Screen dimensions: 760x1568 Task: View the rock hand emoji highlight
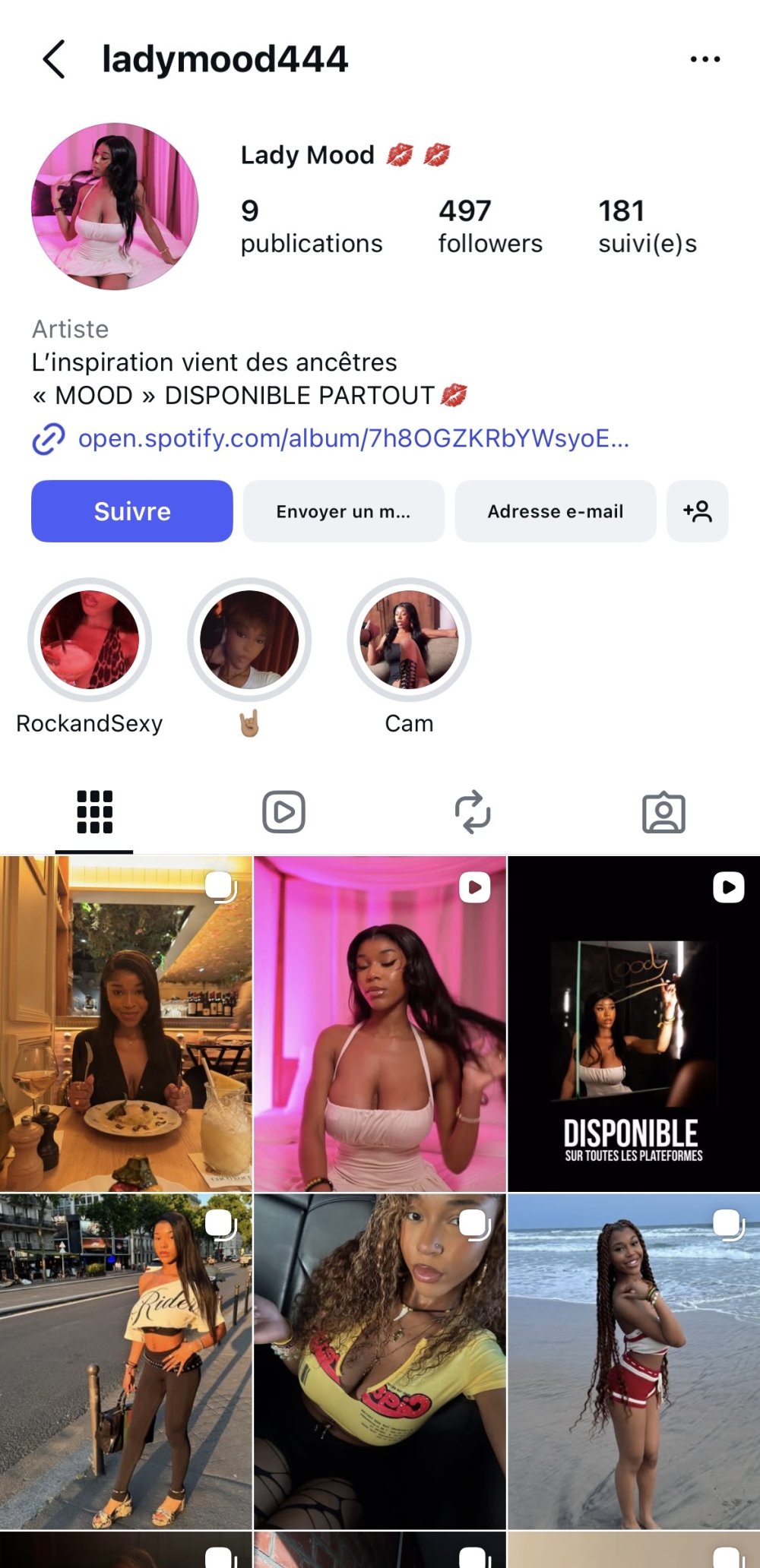pyautogui.click(x=249, y=640)
